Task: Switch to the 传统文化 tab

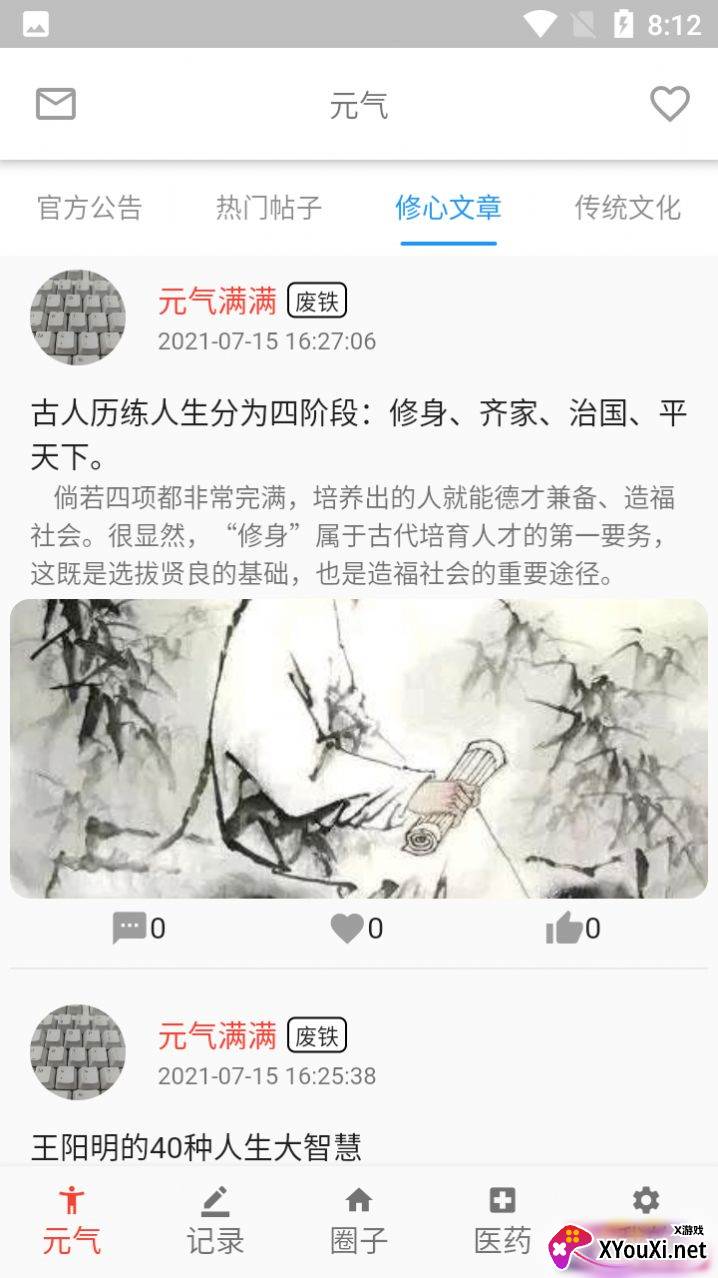Action: 627,208
